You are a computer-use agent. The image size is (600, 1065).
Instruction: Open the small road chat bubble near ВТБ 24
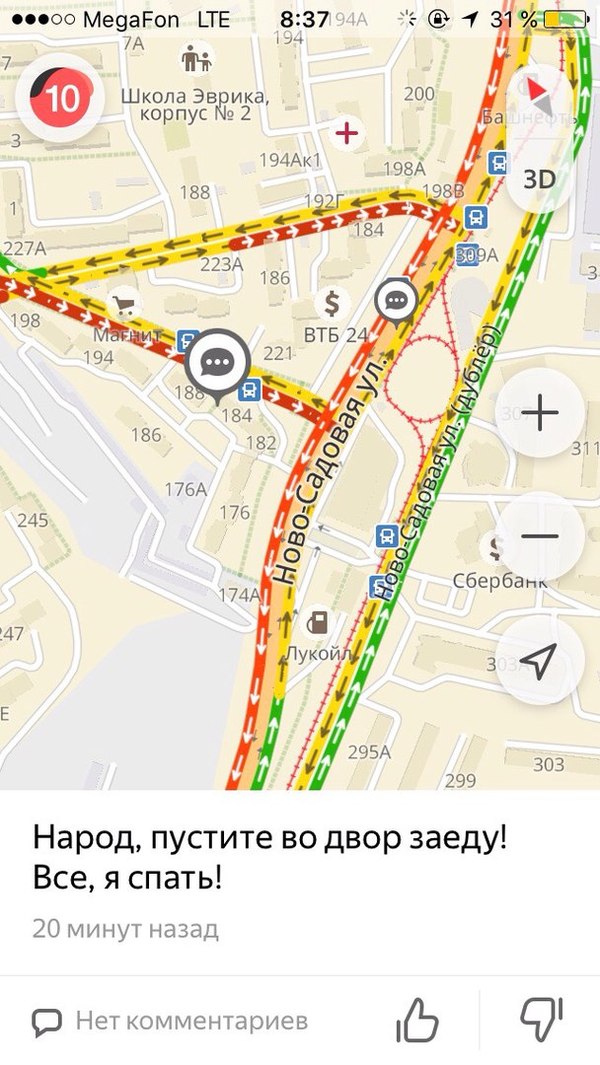[x=397, y=300]
